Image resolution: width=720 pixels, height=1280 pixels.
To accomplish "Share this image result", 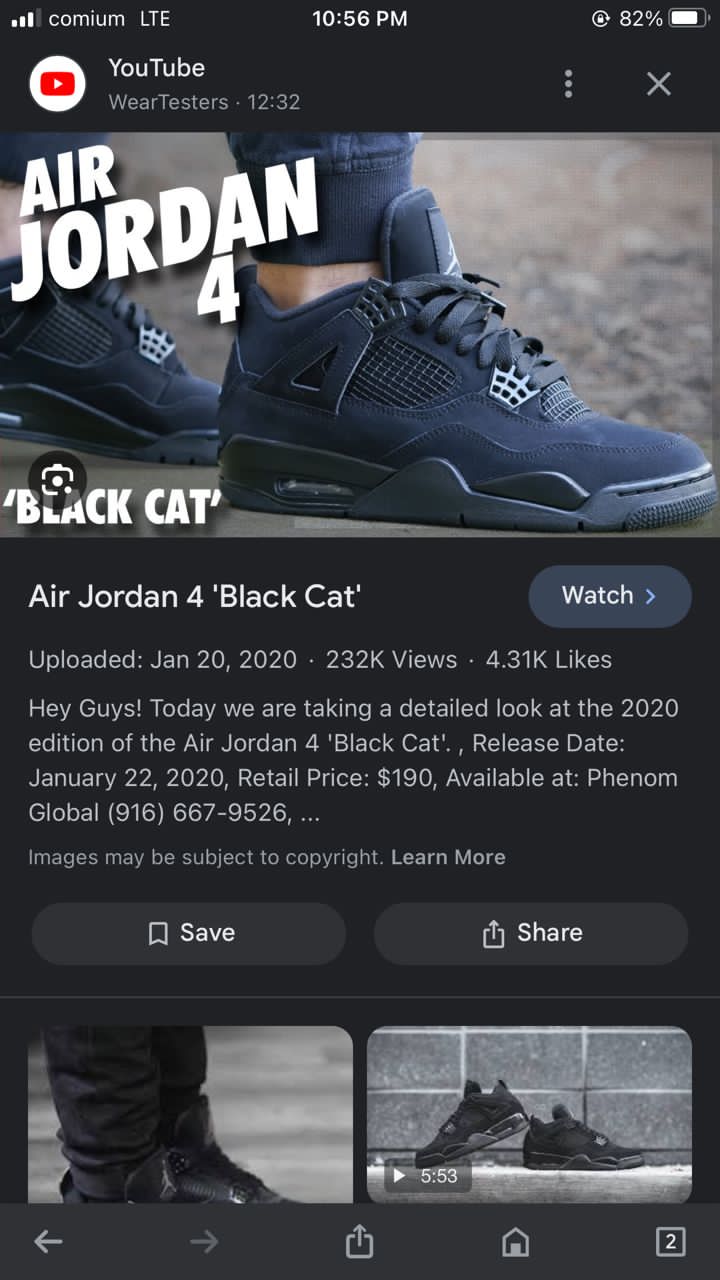I will click(x=531, y=933).
